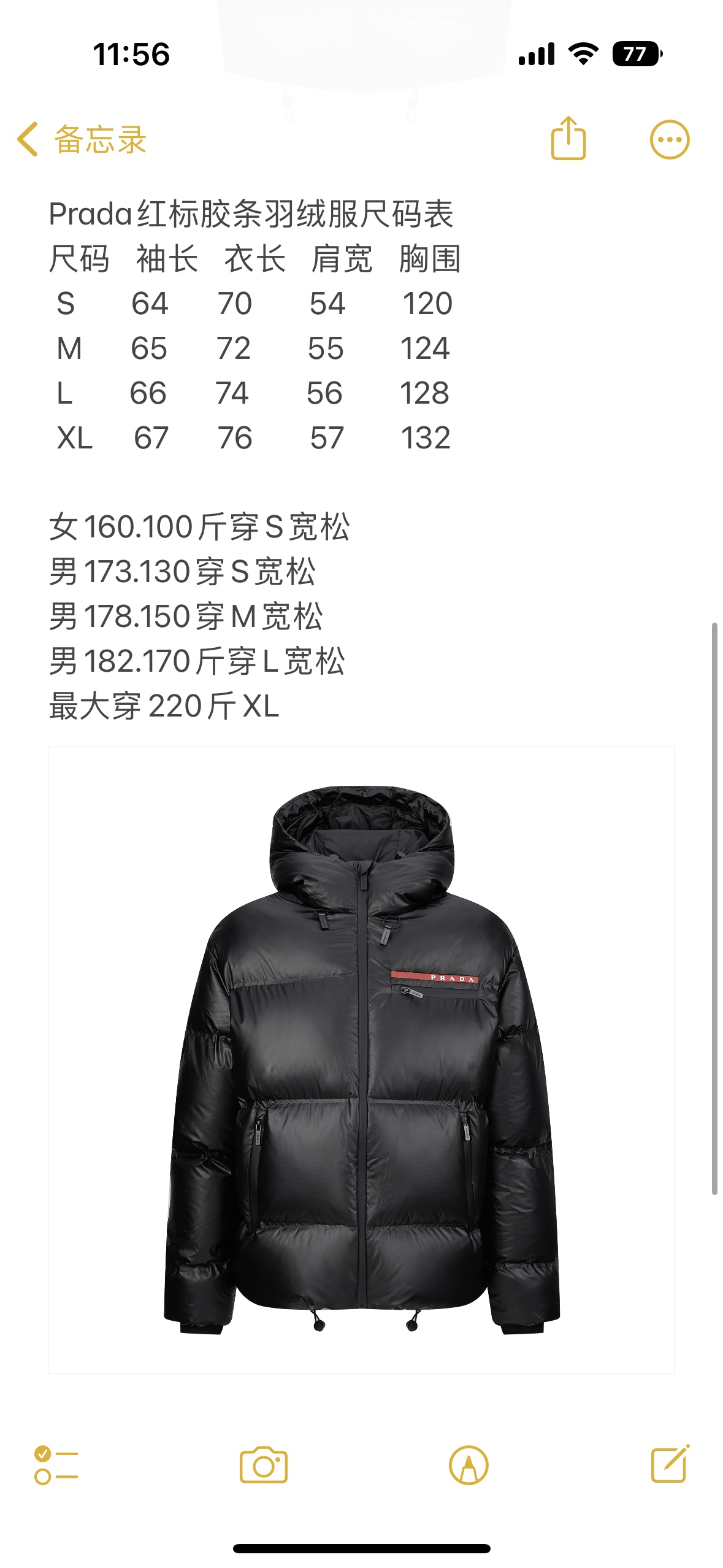Image resolution: width=723 pixels, height=1568 pixels.
Task: Open the more options menu
Action: (x=669, y=139)
